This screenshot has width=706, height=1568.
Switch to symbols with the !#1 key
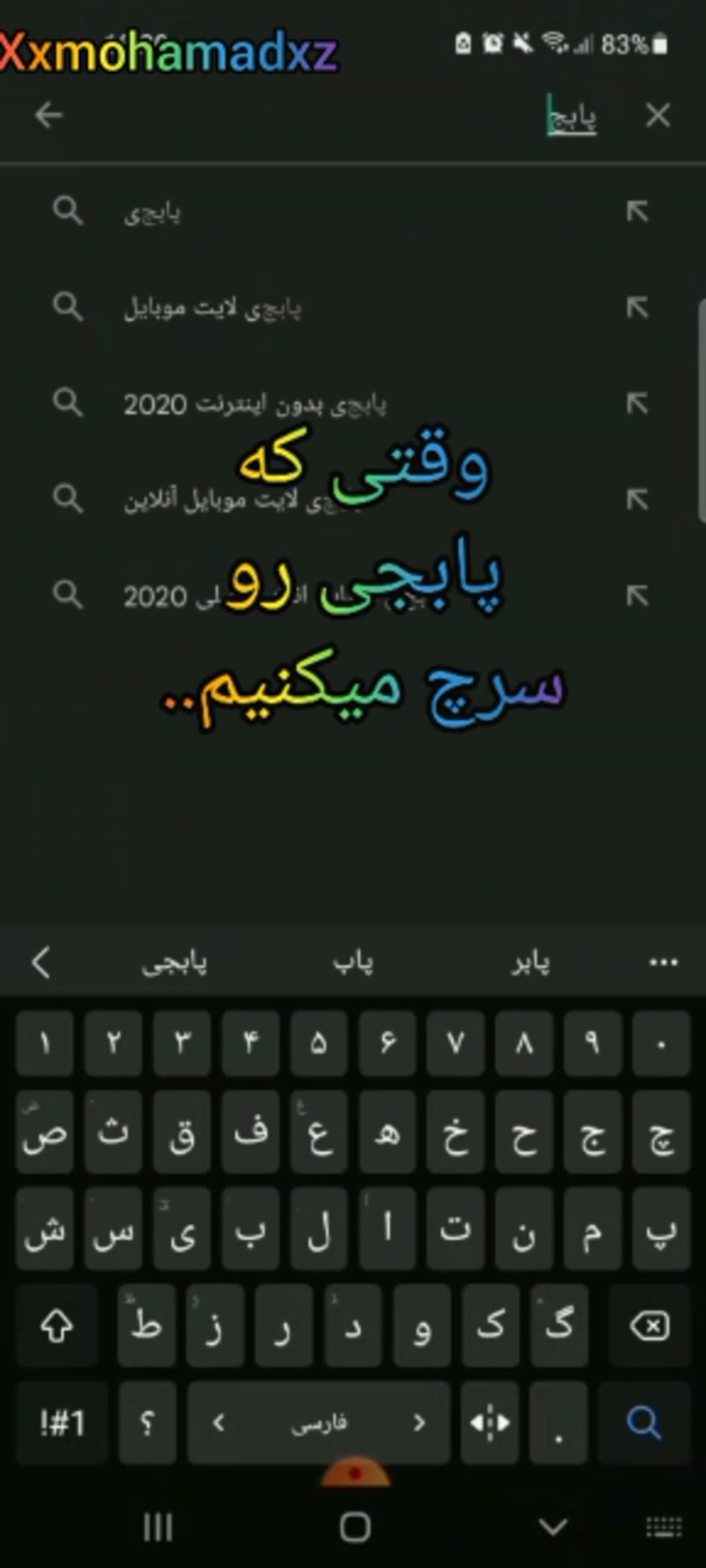coord(62,1422)
